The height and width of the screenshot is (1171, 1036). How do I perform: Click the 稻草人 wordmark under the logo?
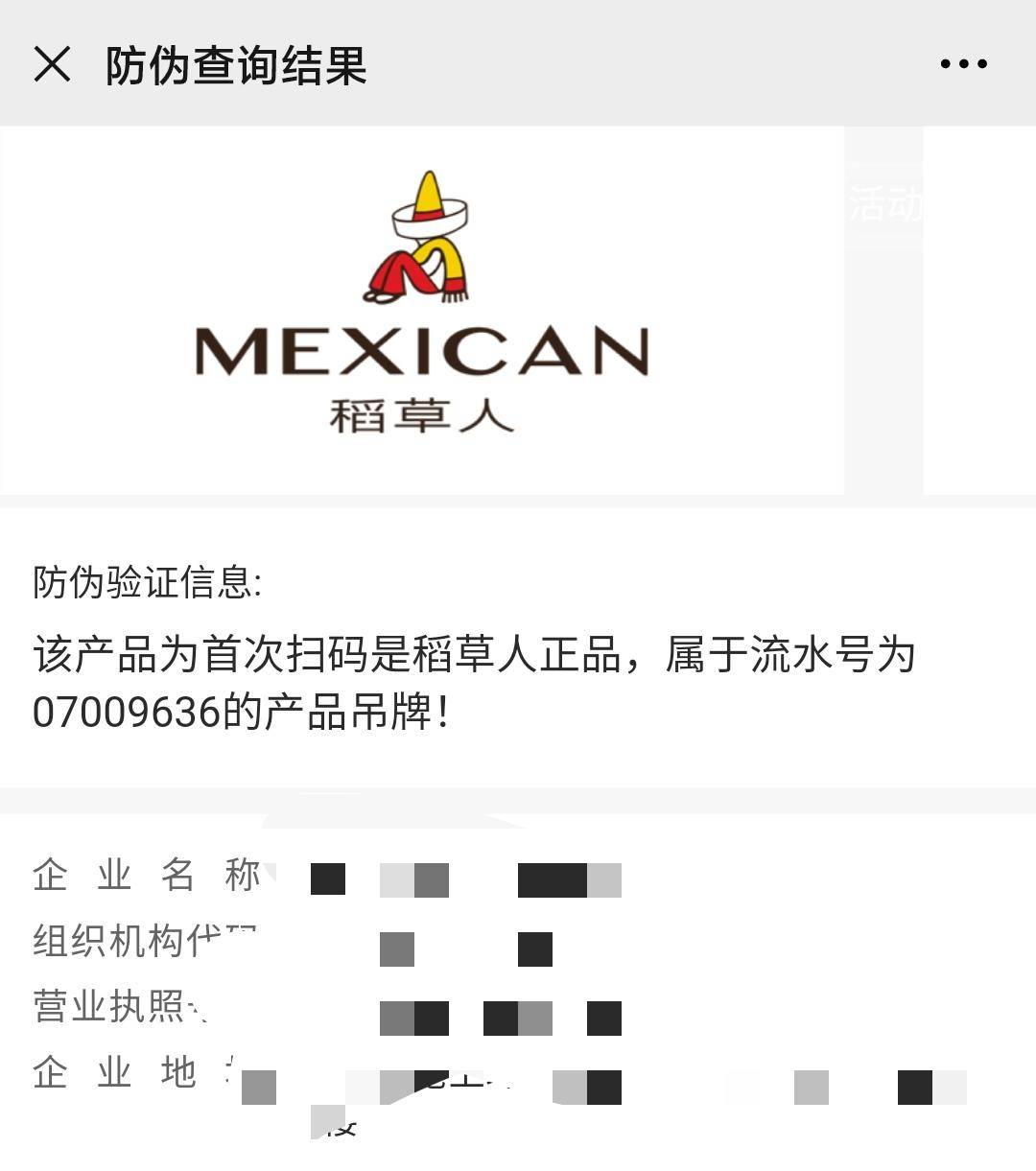[x=420, y=416]
